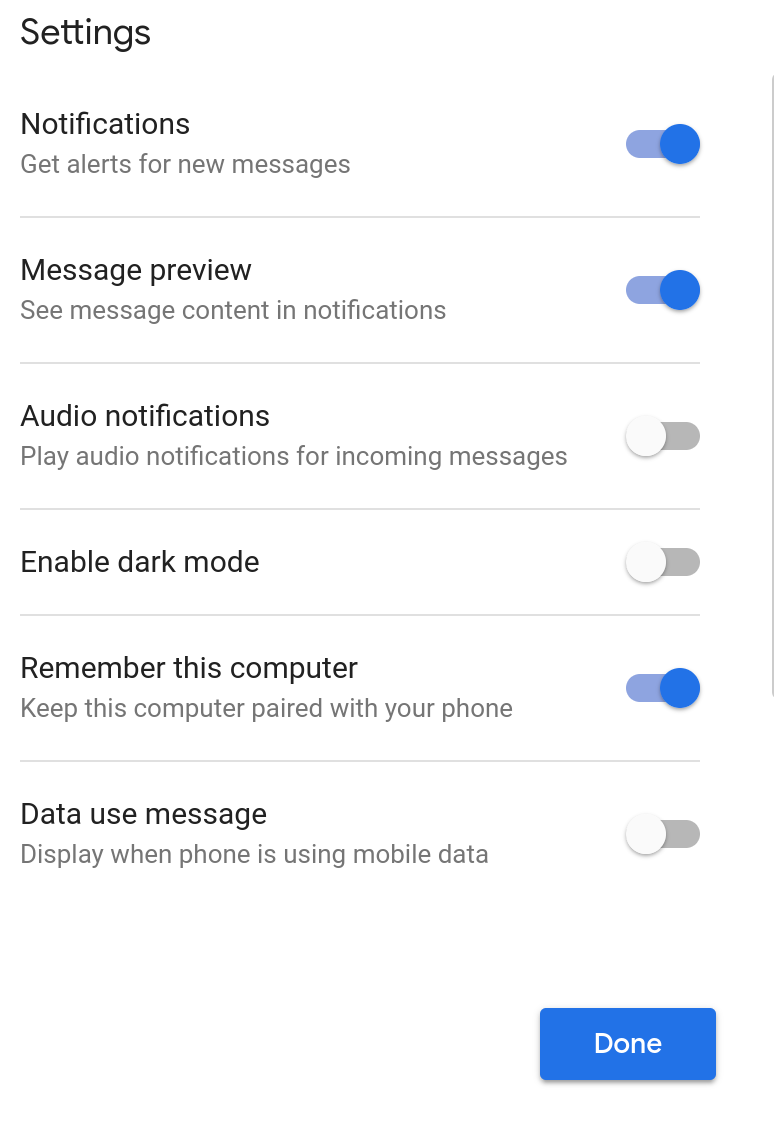Turn off Message preview
Viewport: 774px width, 1126px height.
662,290
